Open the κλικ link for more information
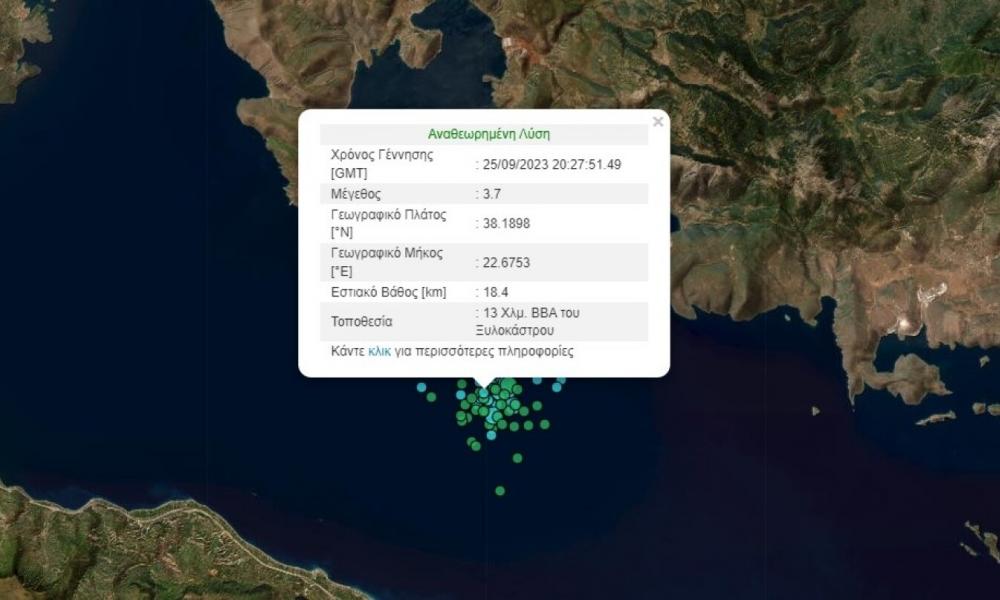Image resolution: width=1000 pixels, height=600 pixels. point(379,352)
